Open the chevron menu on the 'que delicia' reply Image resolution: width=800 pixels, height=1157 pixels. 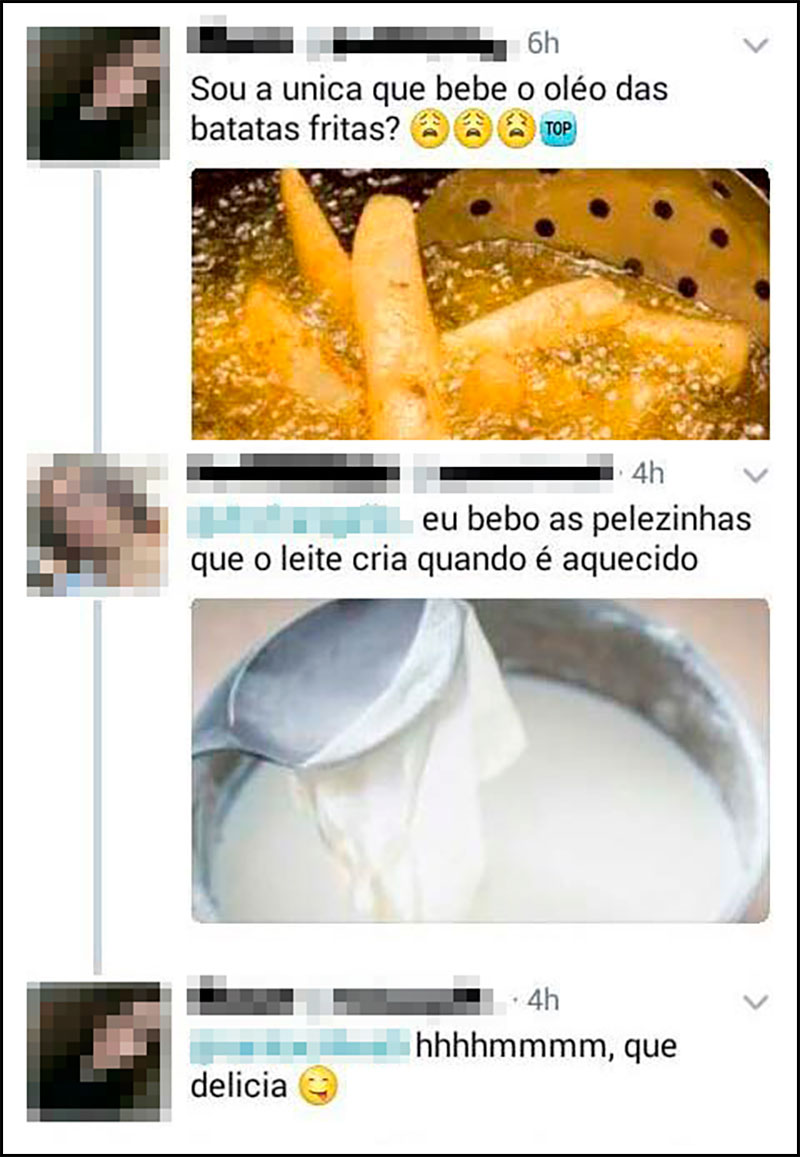pos(757,1001)
